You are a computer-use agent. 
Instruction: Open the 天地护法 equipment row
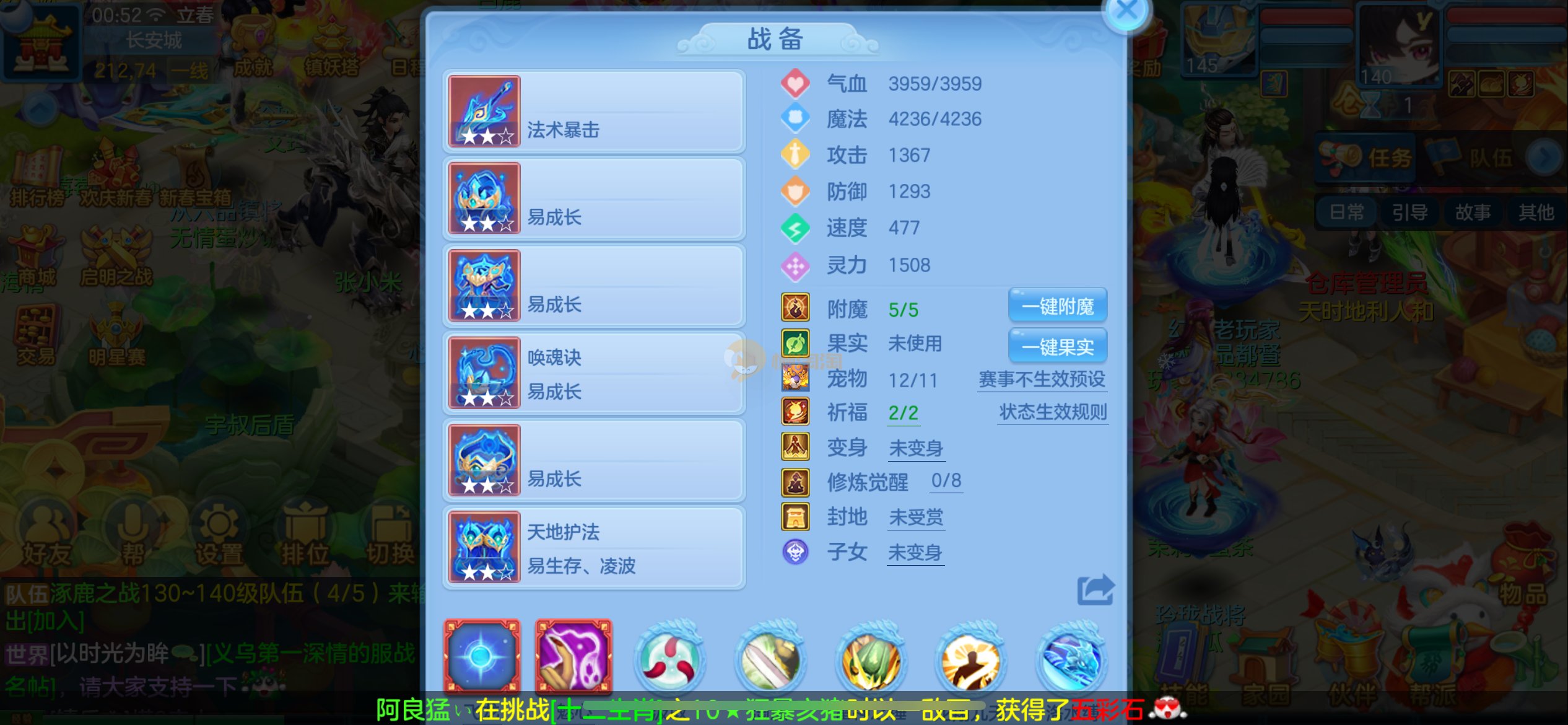pyautogui.click(x=593, y=548)
